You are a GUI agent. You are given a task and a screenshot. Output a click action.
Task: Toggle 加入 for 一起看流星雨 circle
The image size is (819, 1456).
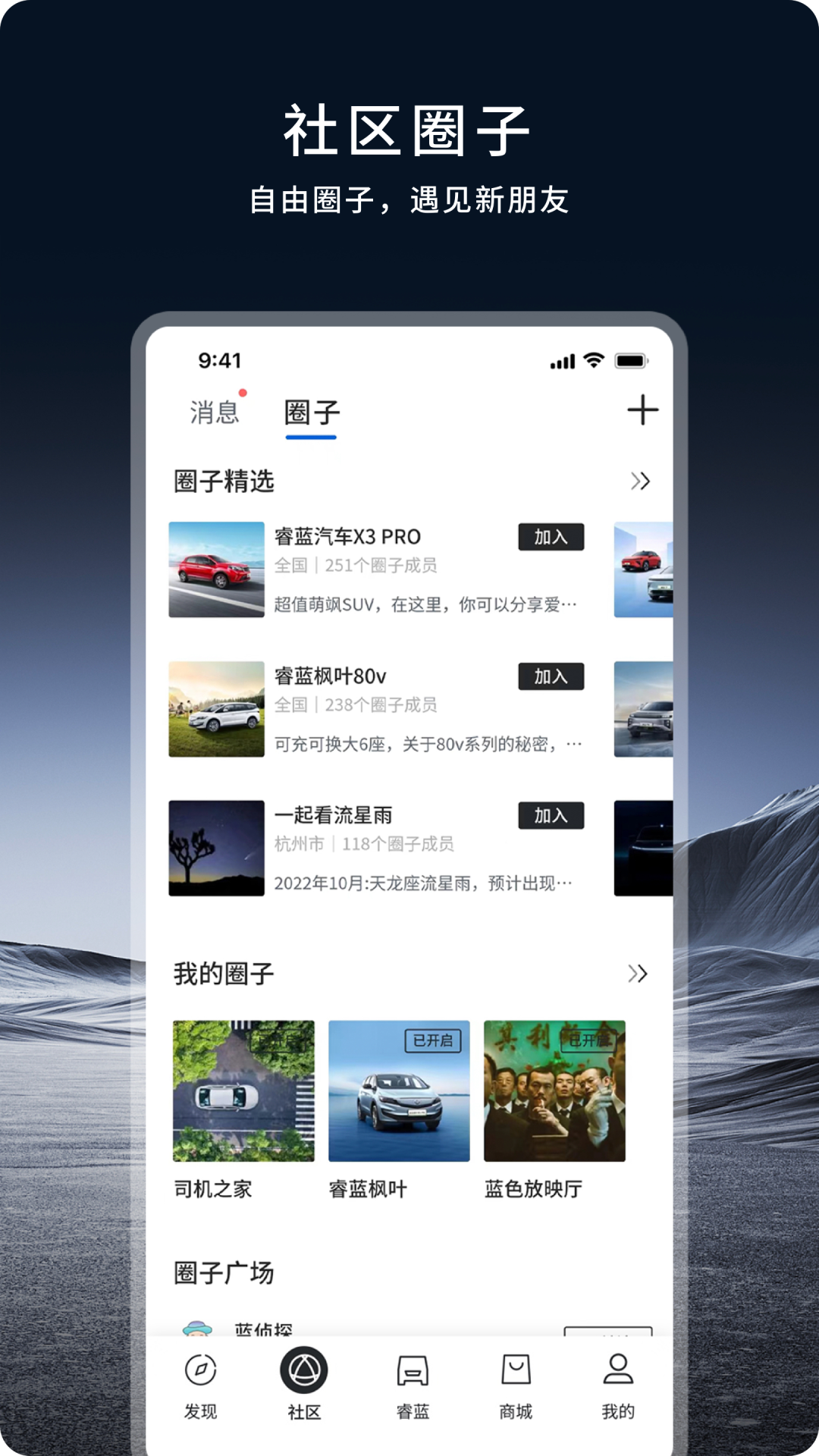tap(551, 817)
